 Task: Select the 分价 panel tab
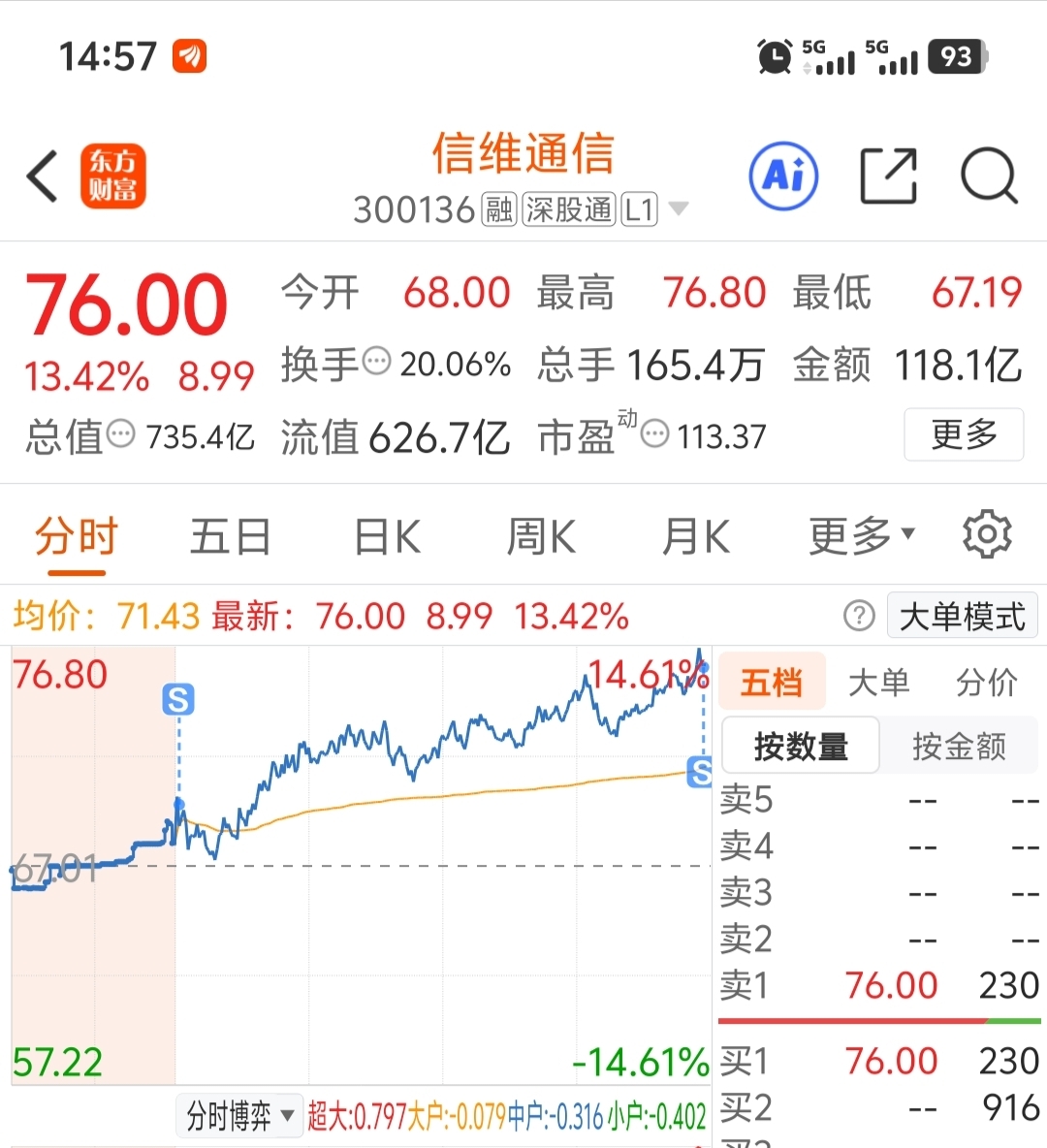pyautogui.click(x=986, y=682)
